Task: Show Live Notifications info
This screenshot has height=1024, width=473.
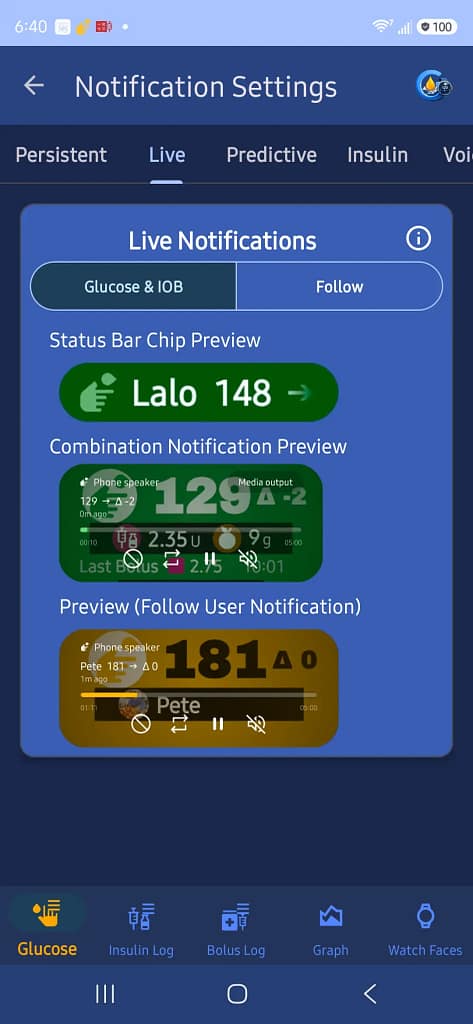Action: click(x=419, y=239)
